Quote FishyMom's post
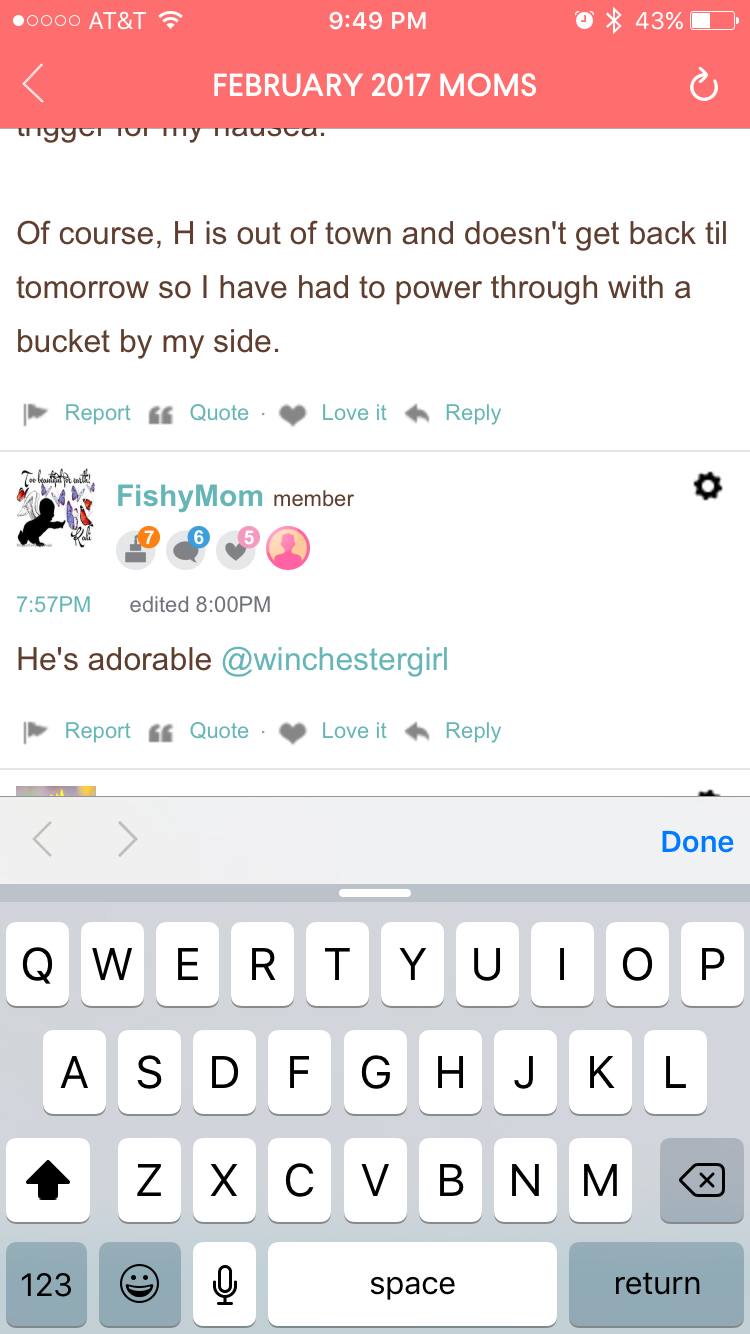 (218, 731)
